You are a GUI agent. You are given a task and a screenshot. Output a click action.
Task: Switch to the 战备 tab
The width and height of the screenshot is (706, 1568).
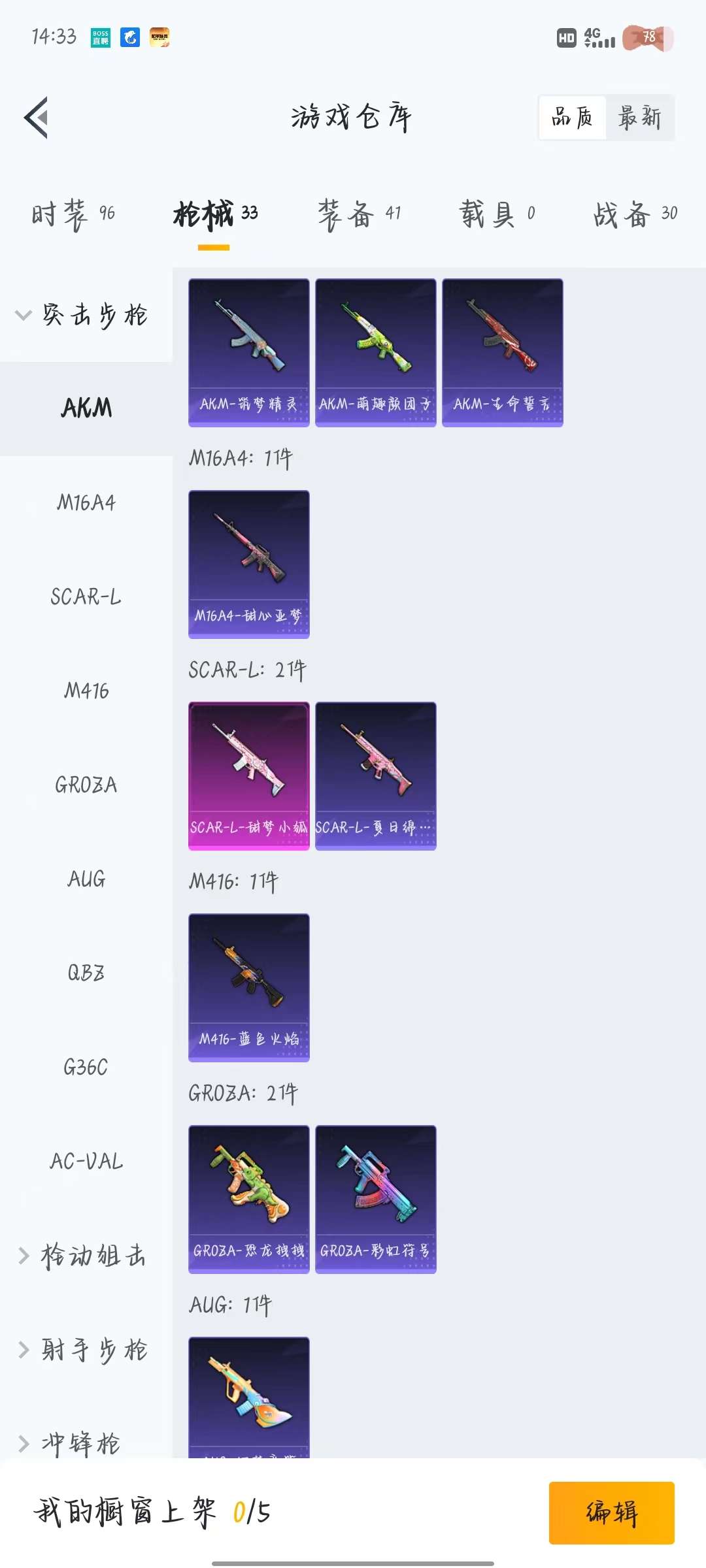pos(635,214)
